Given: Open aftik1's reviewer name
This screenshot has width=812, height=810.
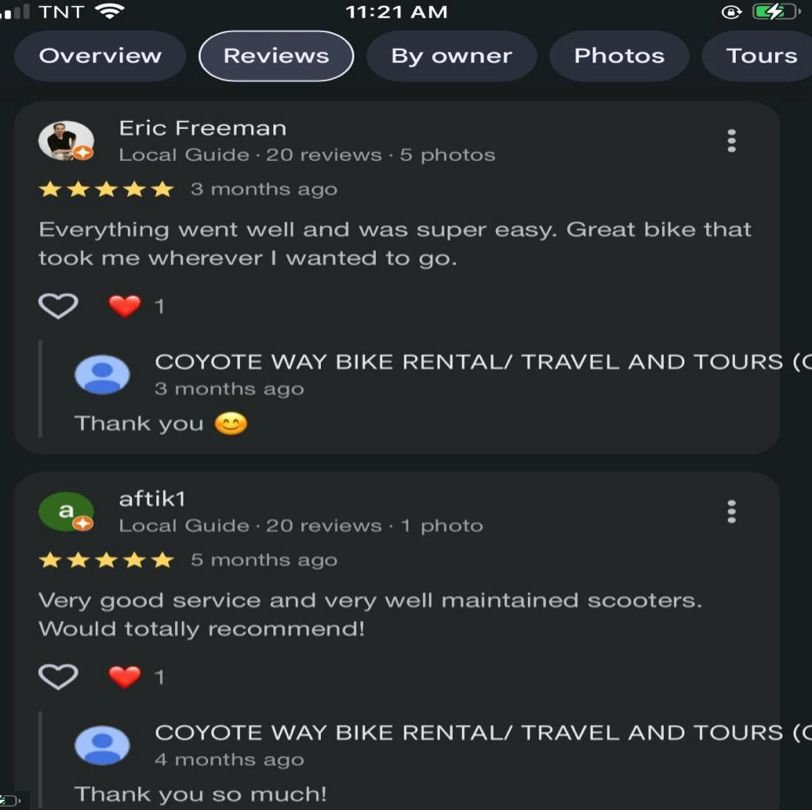Looking at the screenshot, I should coord(152,499).
